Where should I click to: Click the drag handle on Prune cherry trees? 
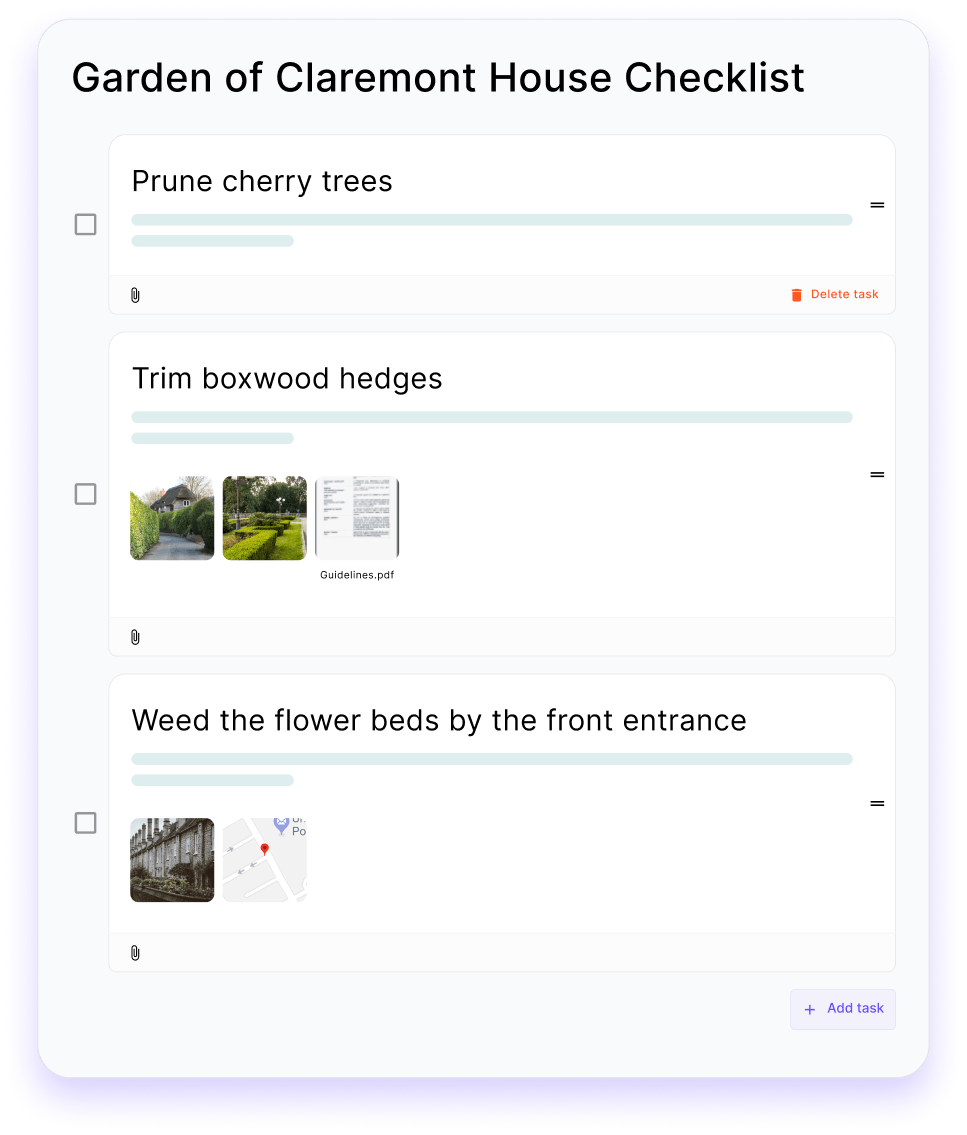[x=877, y=205]
